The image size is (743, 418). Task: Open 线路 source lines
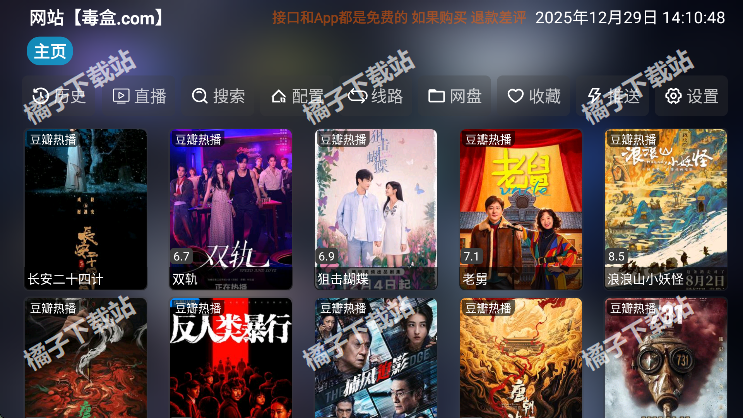(375, 96)
